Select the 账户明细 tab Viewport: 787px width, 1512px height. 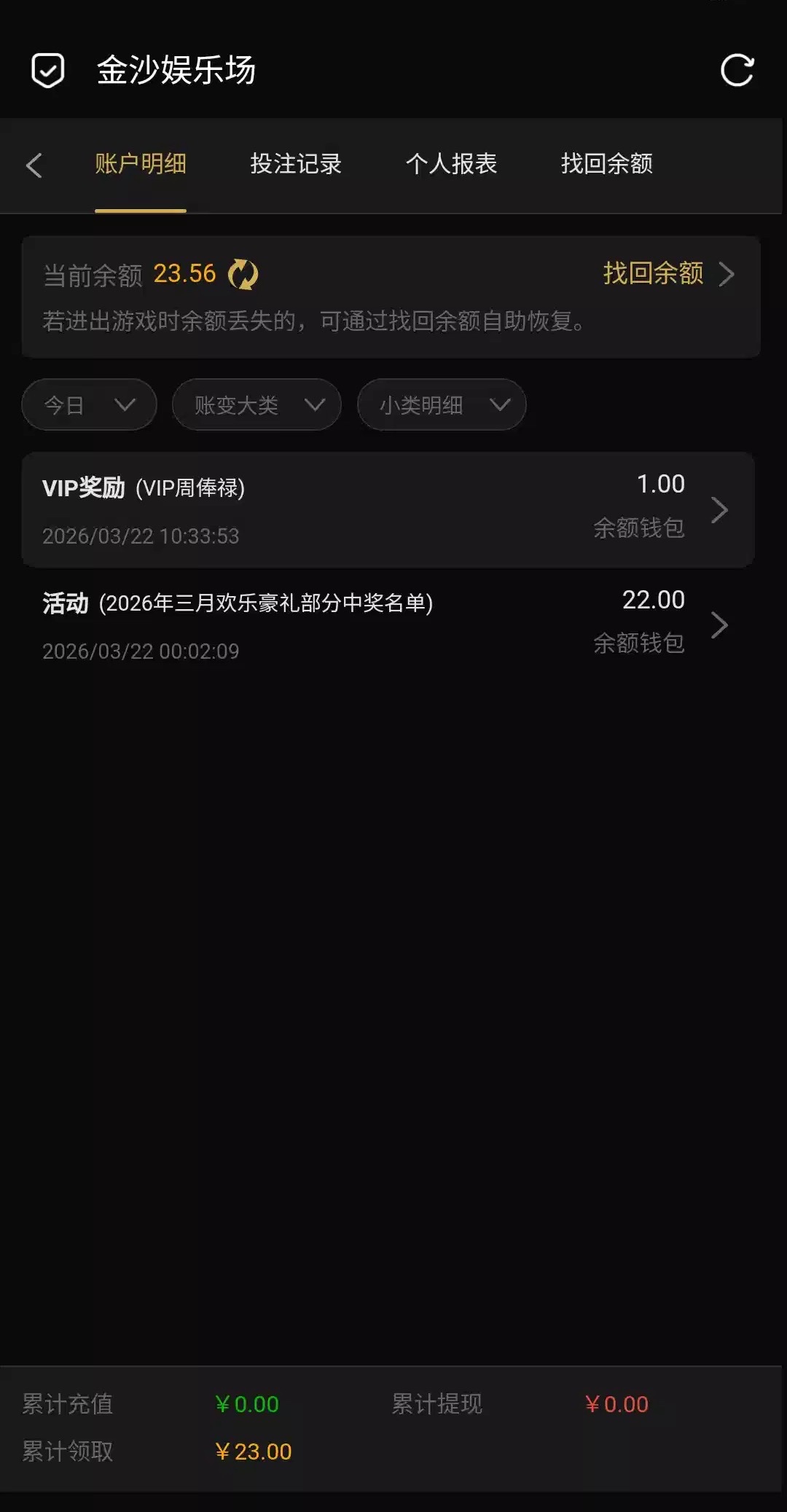tap(141, 164)
